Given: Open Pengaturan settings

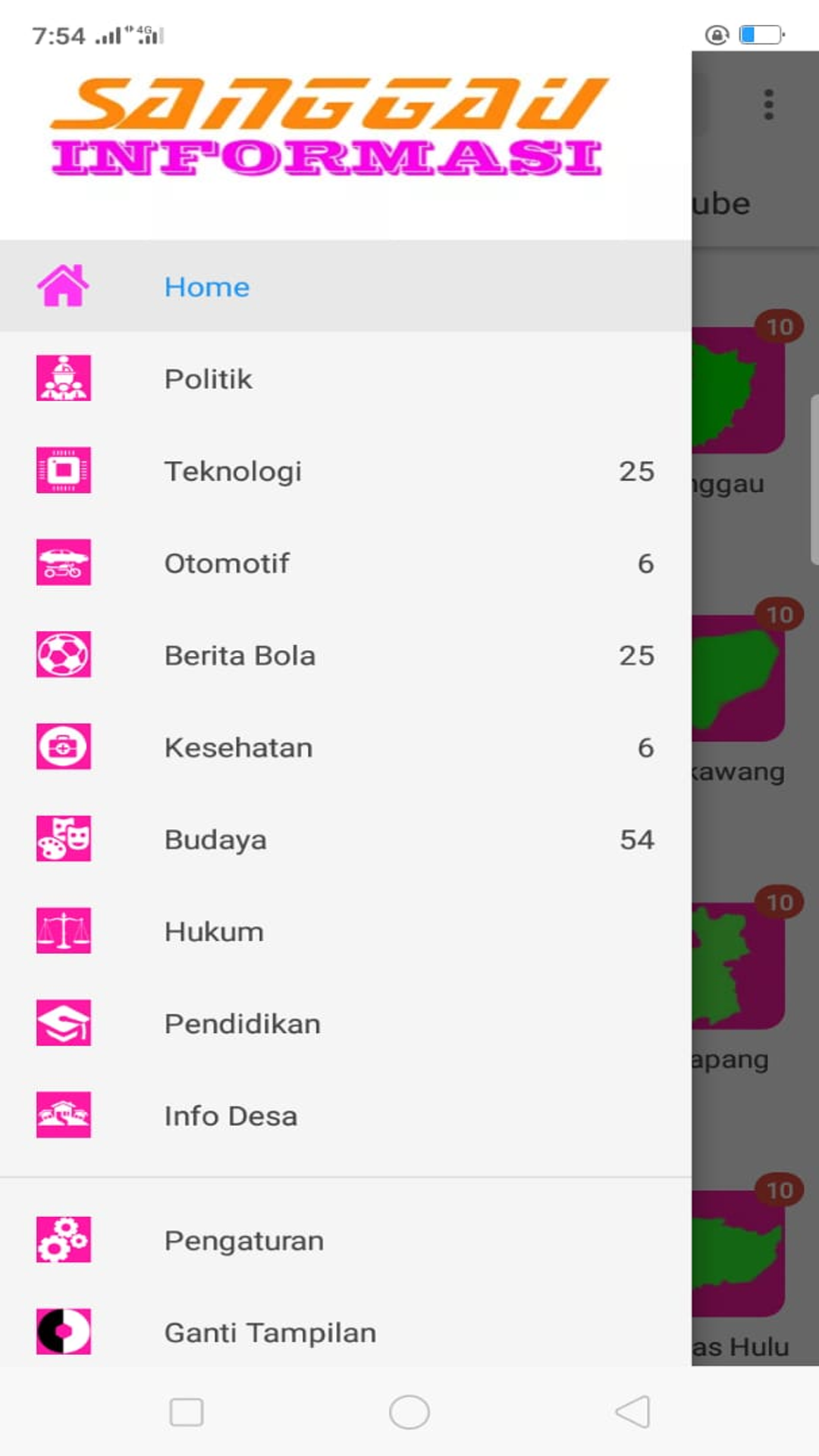Looking at the screenshot, I should [244, 1241].
